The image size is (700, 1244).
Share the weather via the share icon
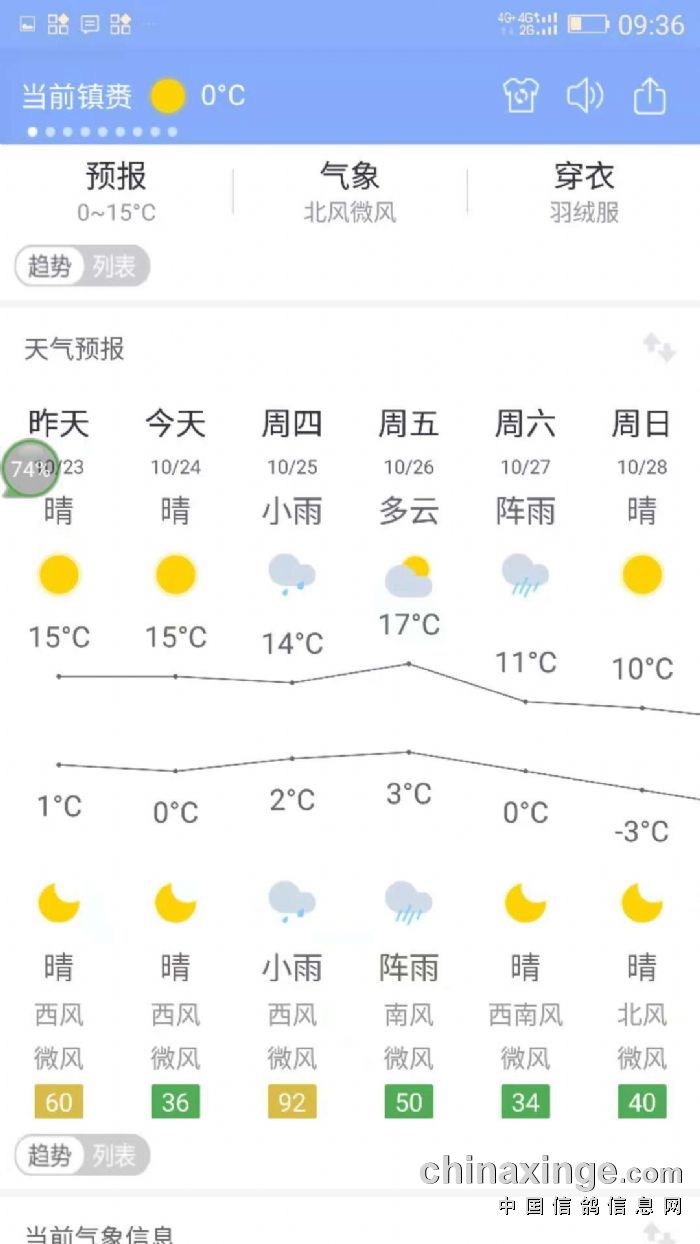(650, 96)
